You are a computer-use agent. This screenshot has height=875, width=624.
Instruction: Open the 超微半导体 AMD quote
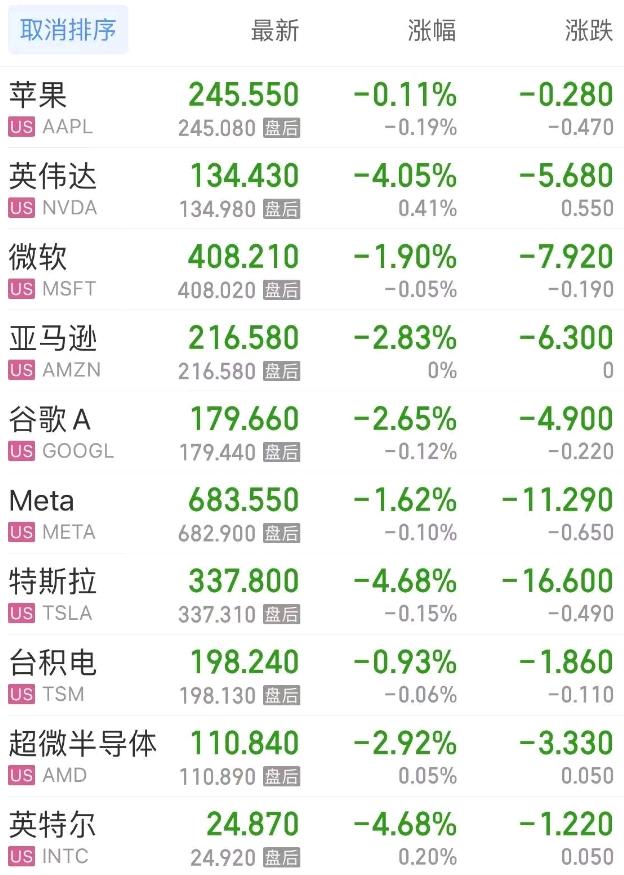tap(80, 756)
